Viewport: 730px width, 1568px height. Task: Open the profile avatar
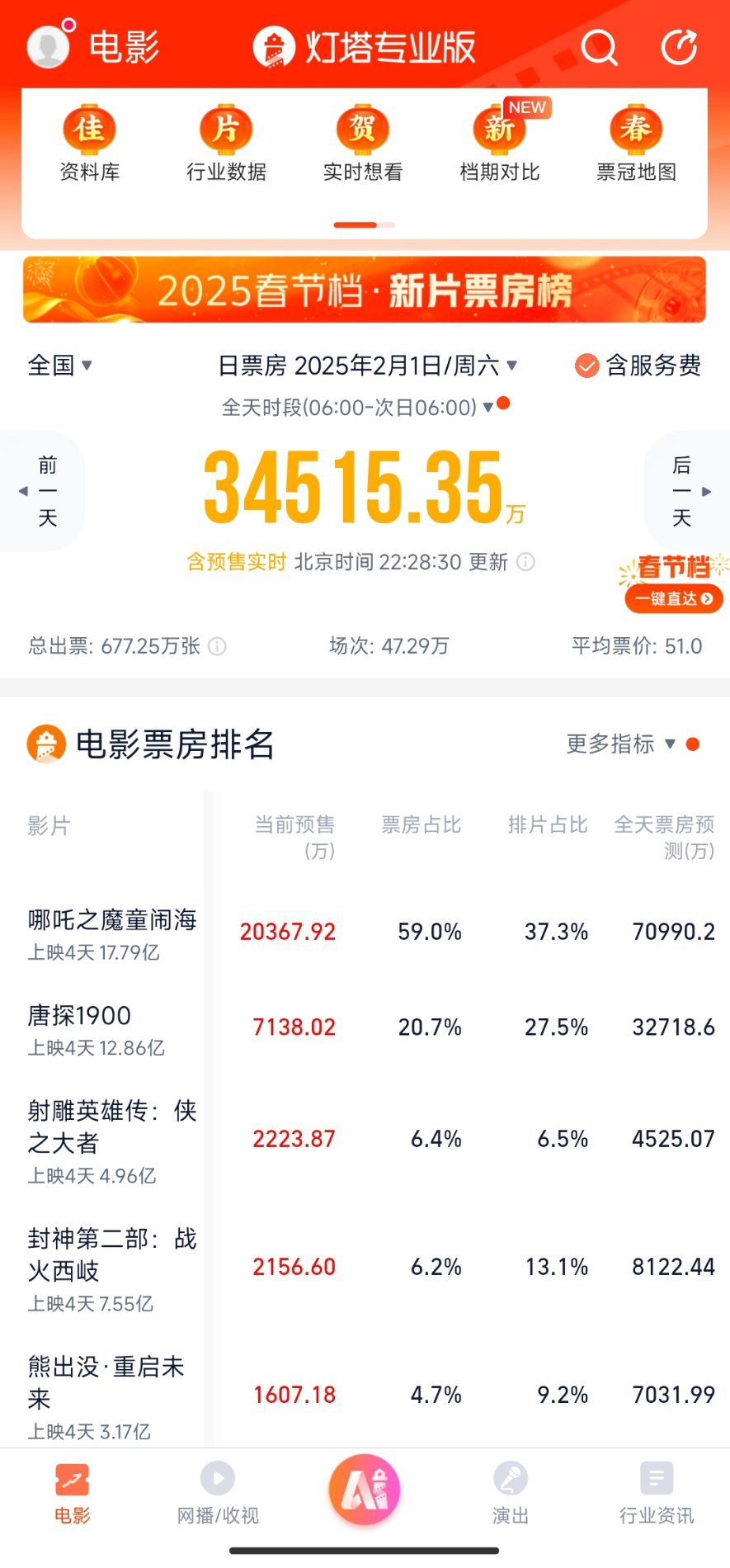tap(48, 46)
